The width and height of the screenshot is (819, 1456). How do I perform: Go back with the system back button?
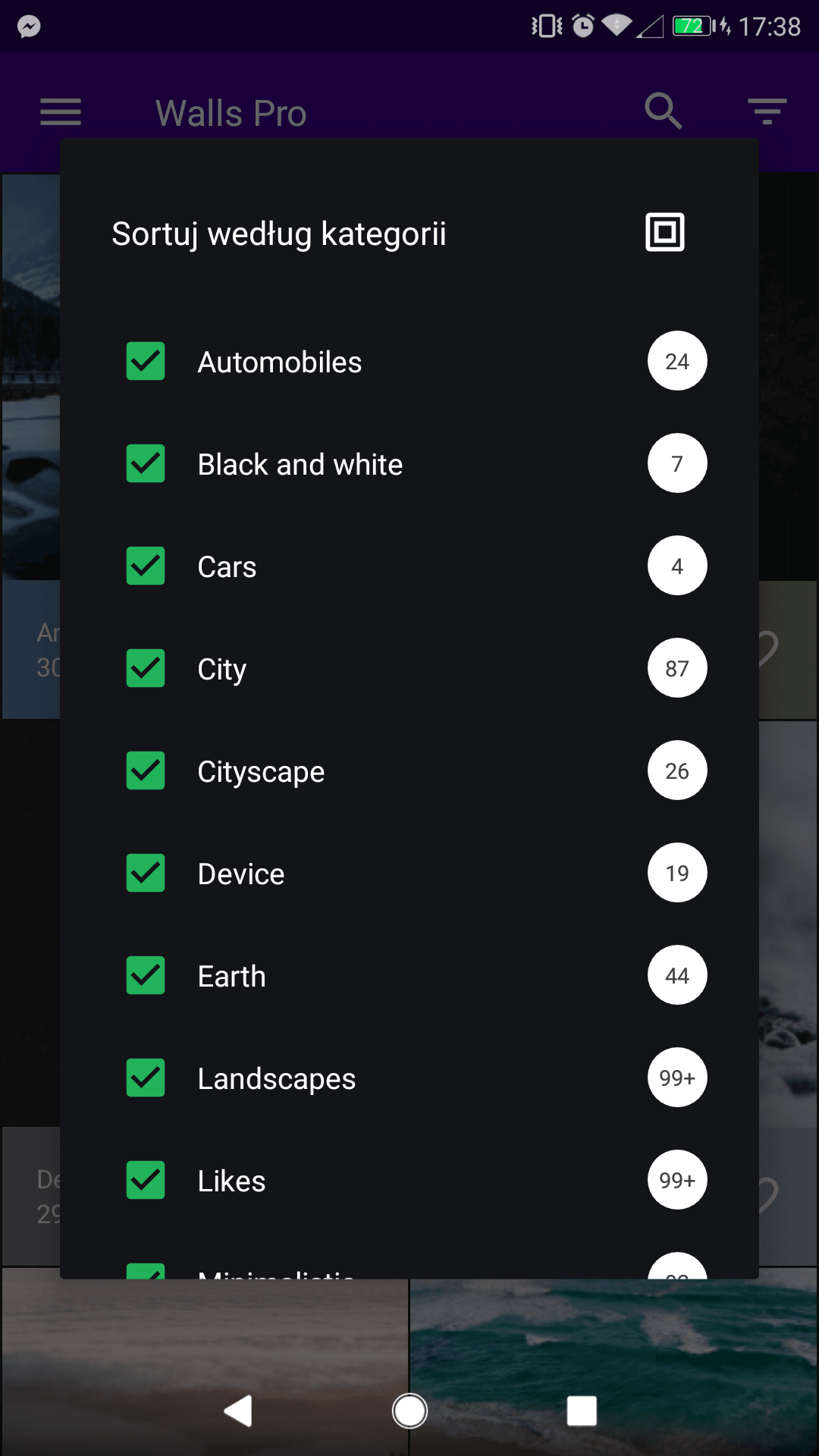[238, 1411]
